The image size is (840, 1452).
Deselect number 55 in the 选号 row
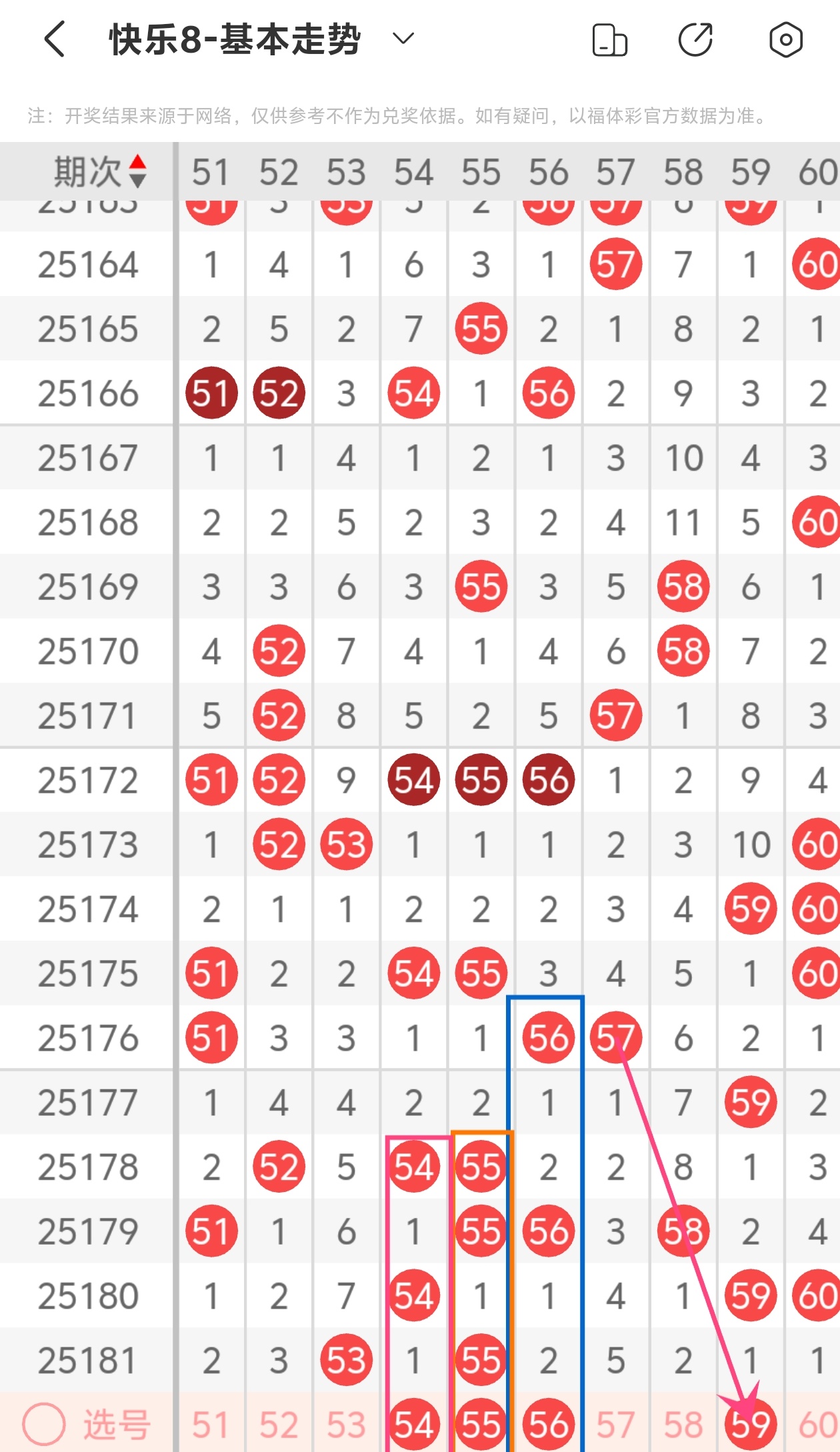tap(481, 1425)
